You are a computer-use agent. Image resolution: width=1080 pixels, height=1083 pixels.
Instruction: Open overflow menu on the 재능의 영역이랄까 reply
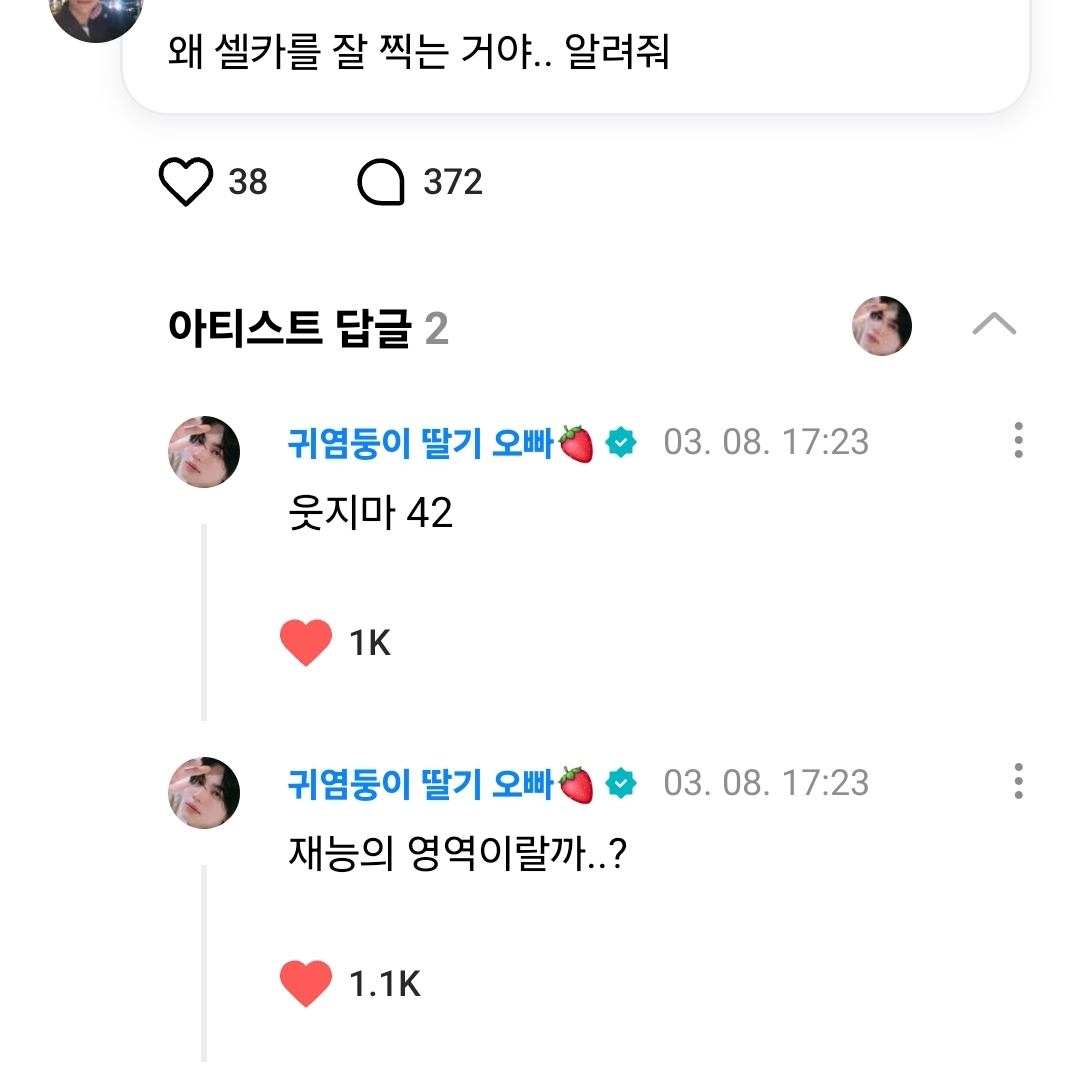[1018, 782]
